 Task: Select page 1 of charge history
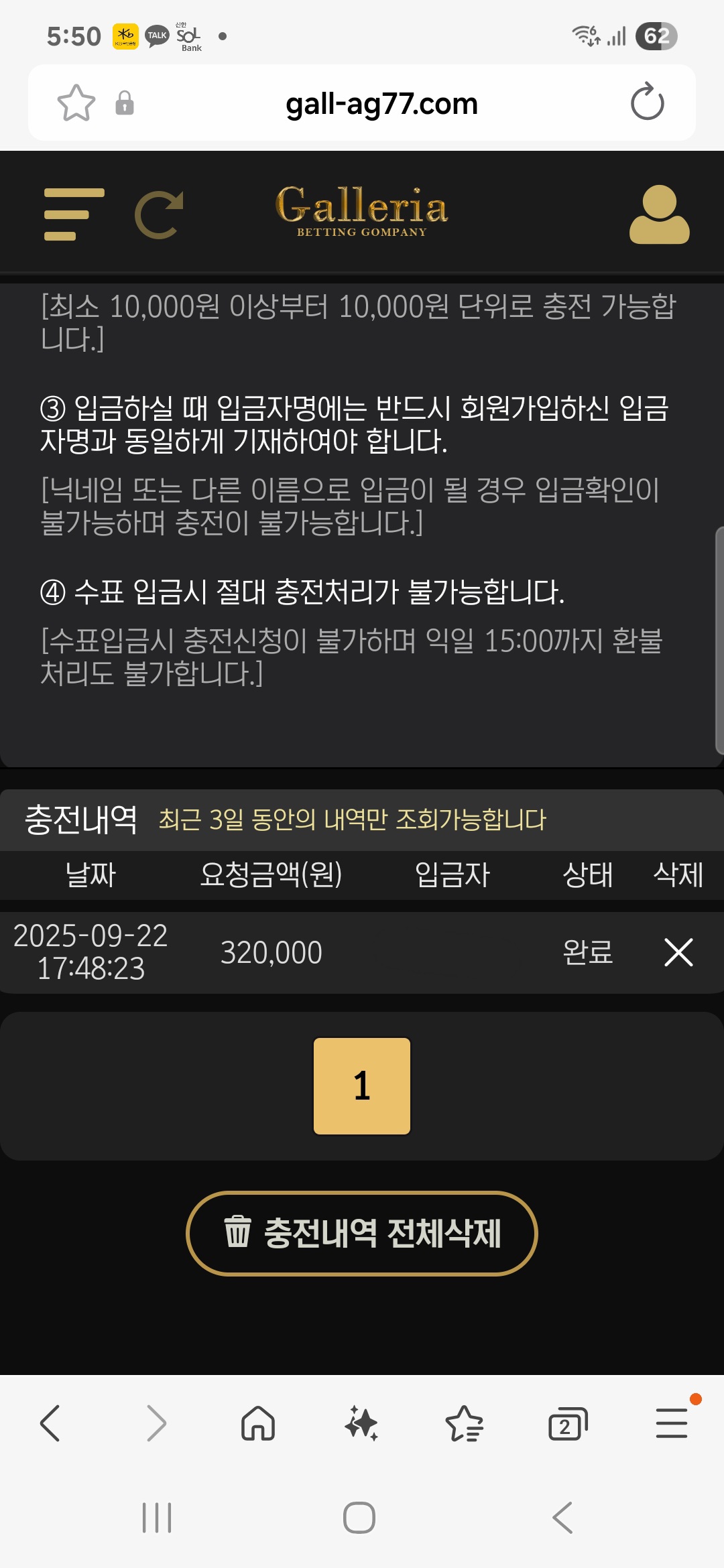pyautogui.click(x=362, y=1086)
